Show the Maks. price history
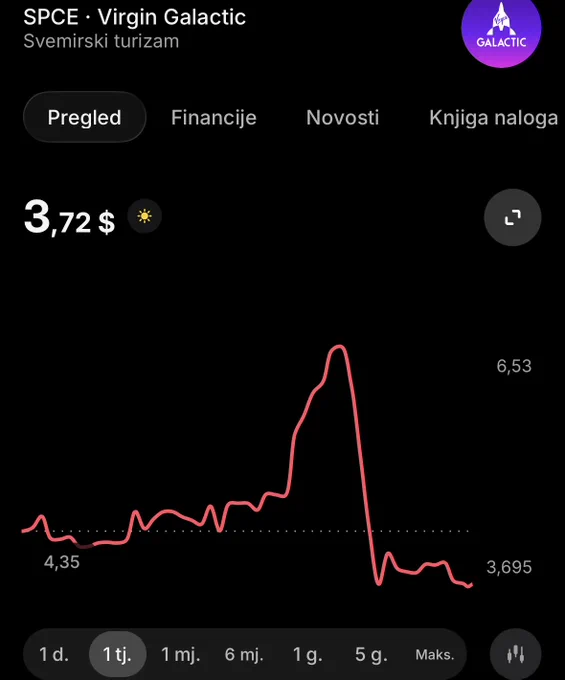Image resolution: width=565 pixels, height=680 pixels. click(434, 654)
